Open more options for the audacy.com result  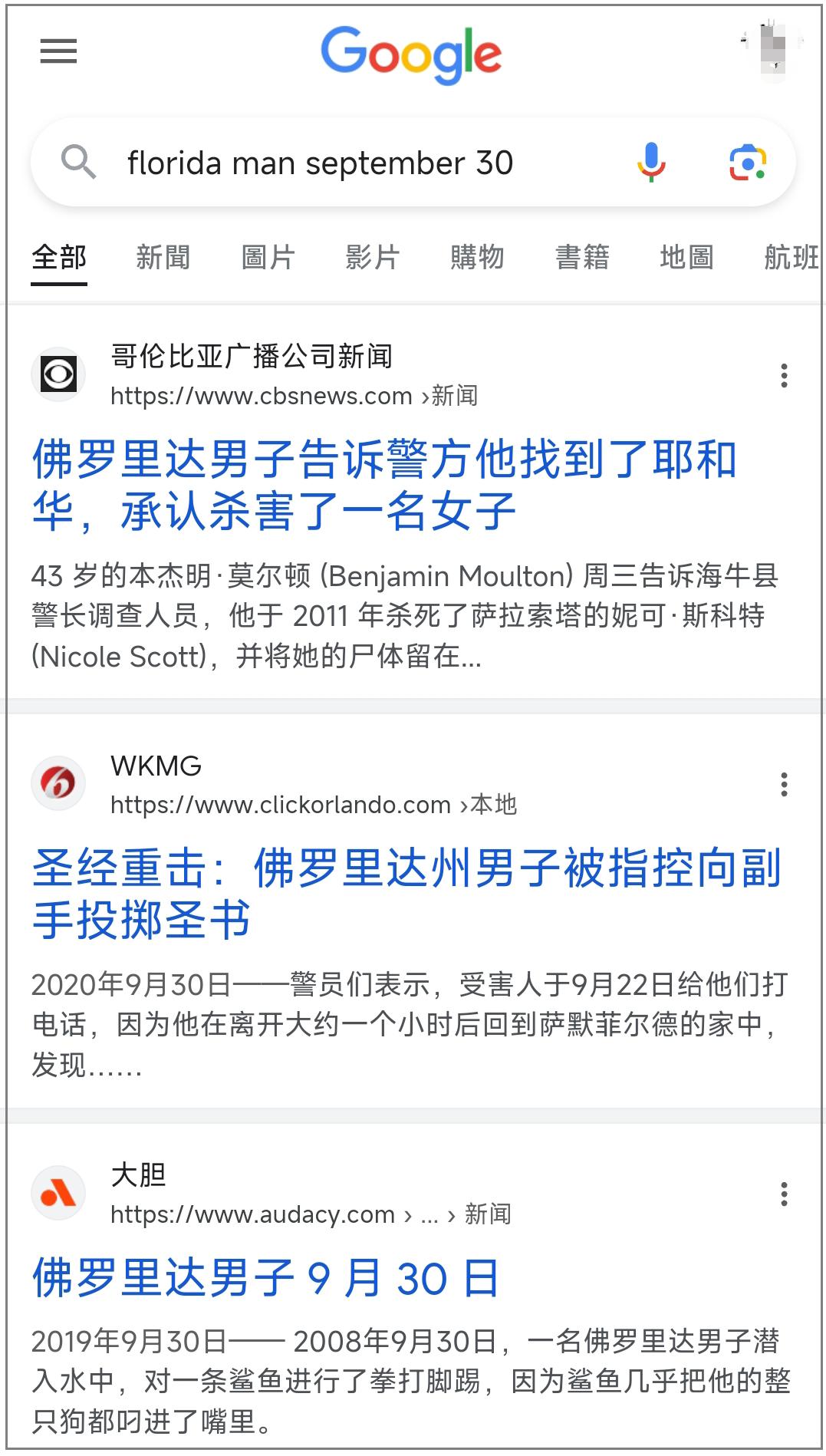pyautogui.click(x=783, y=1194)
